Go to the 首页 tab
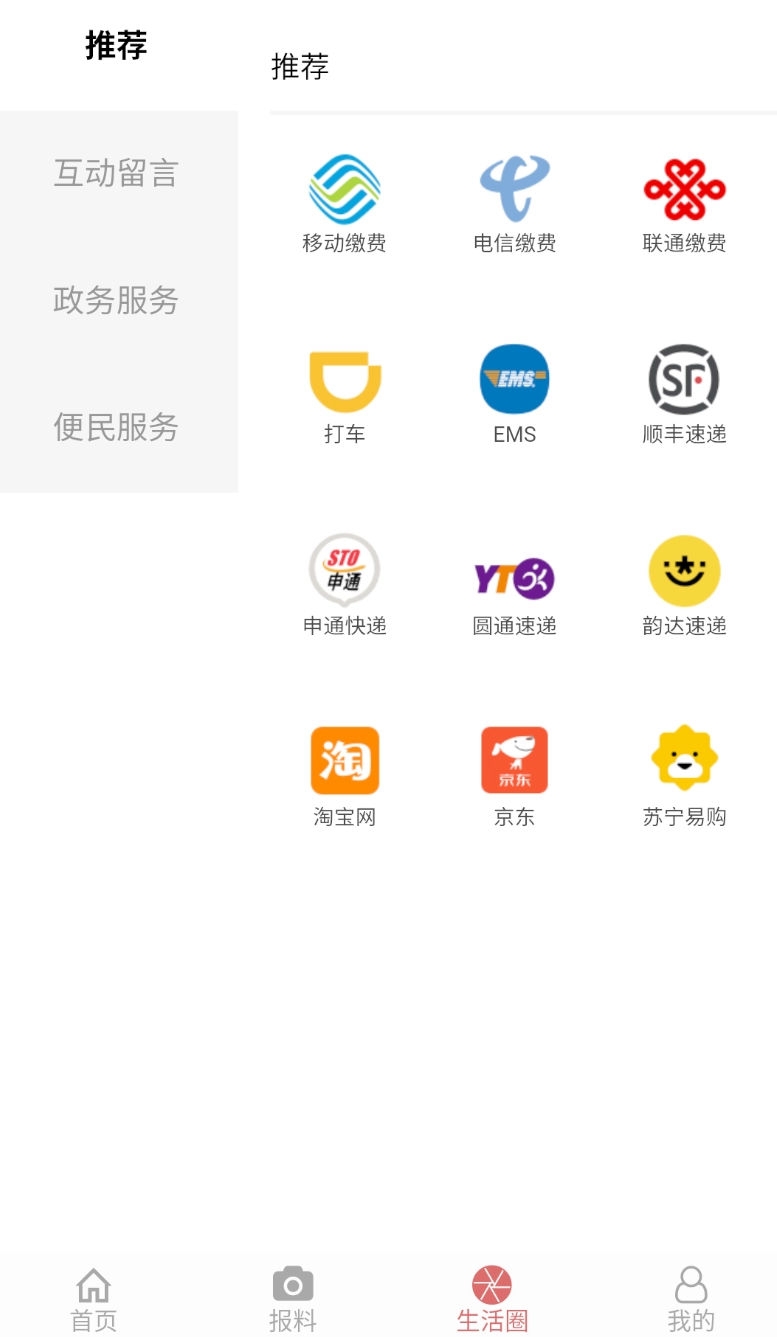This screenshot has height=1337, width=777. (94, 1299)
